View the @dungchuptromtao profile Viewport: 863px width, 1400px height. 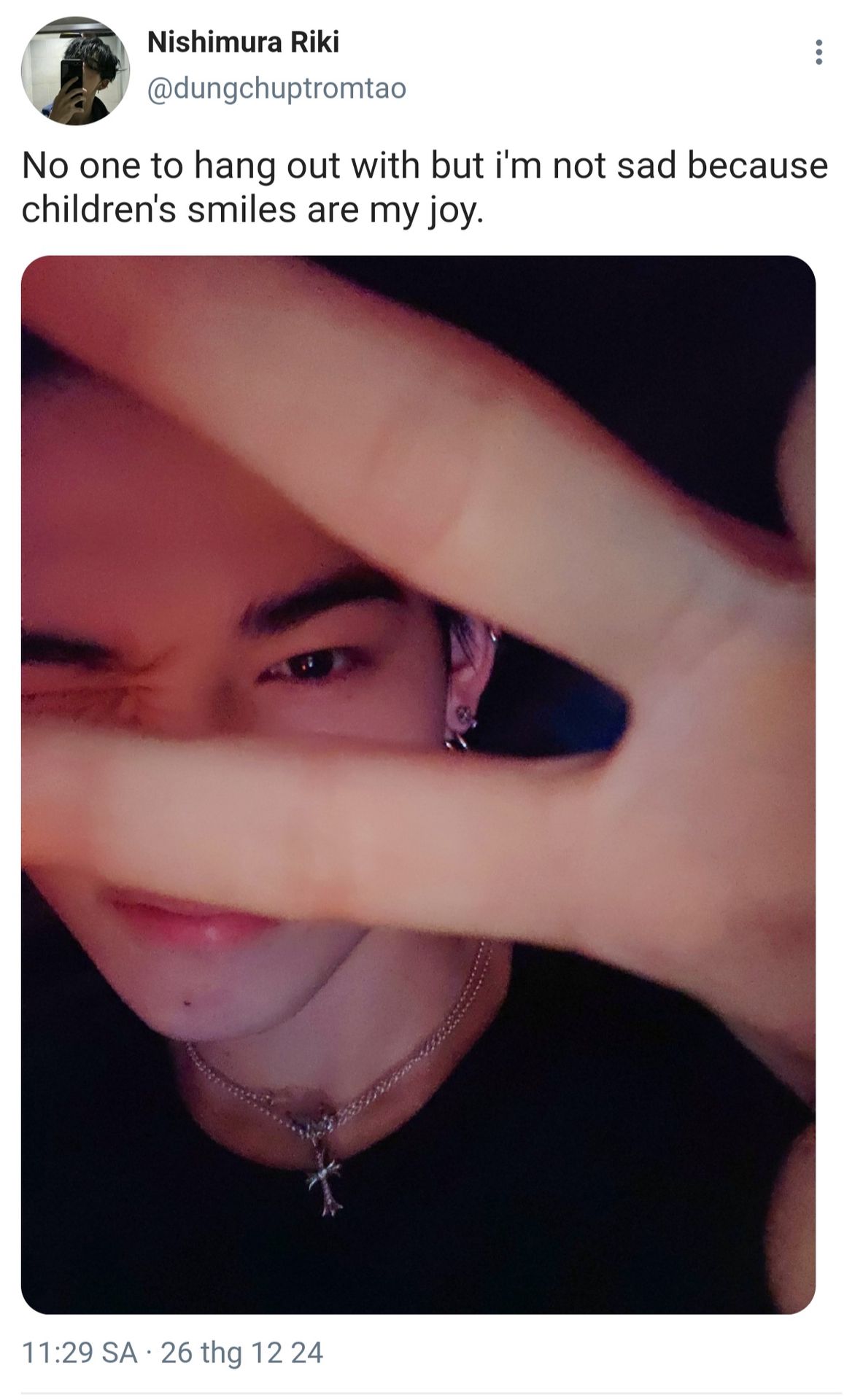click(276, 89)
